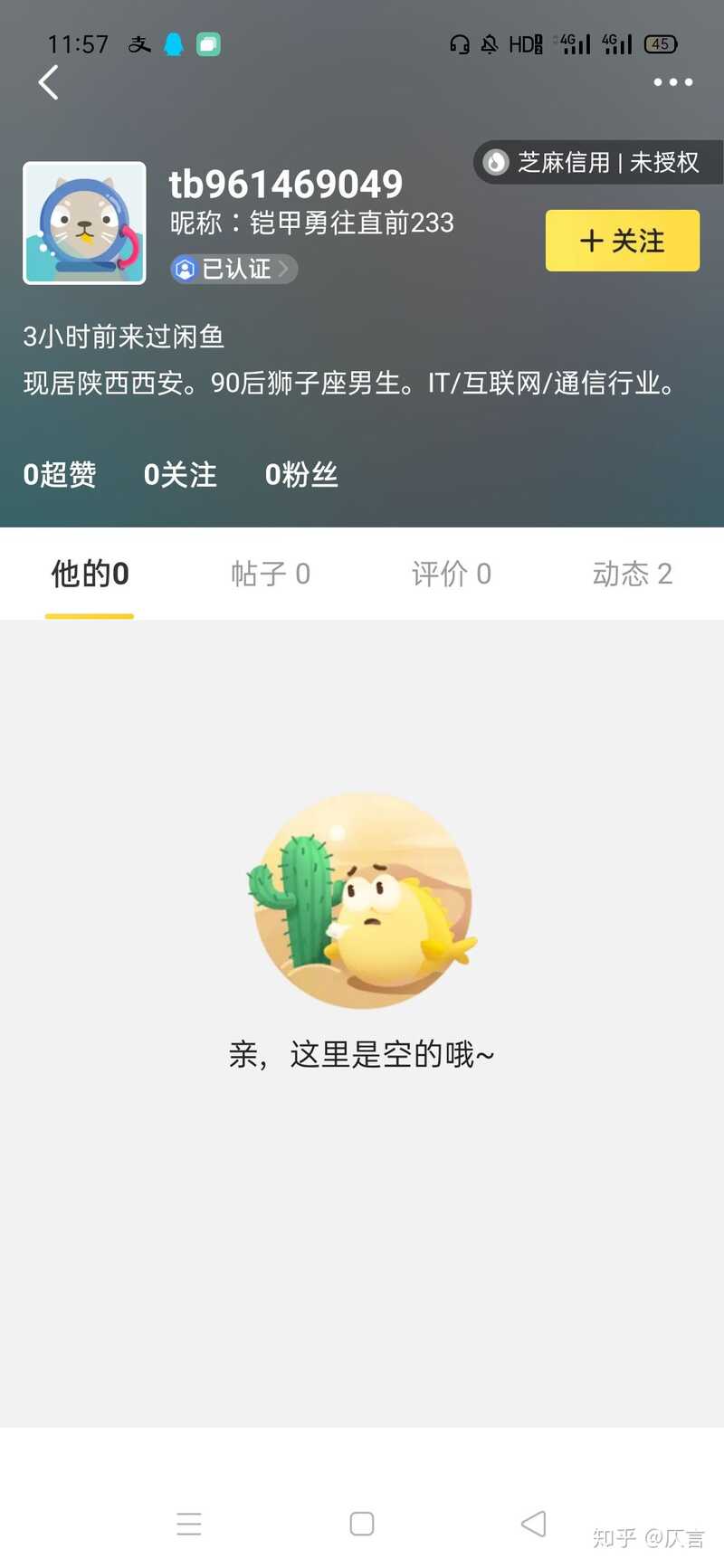This screenshot has width=724, height=1568.
Task: Select the 他的 tab
Action: click(x=90, y=574)
